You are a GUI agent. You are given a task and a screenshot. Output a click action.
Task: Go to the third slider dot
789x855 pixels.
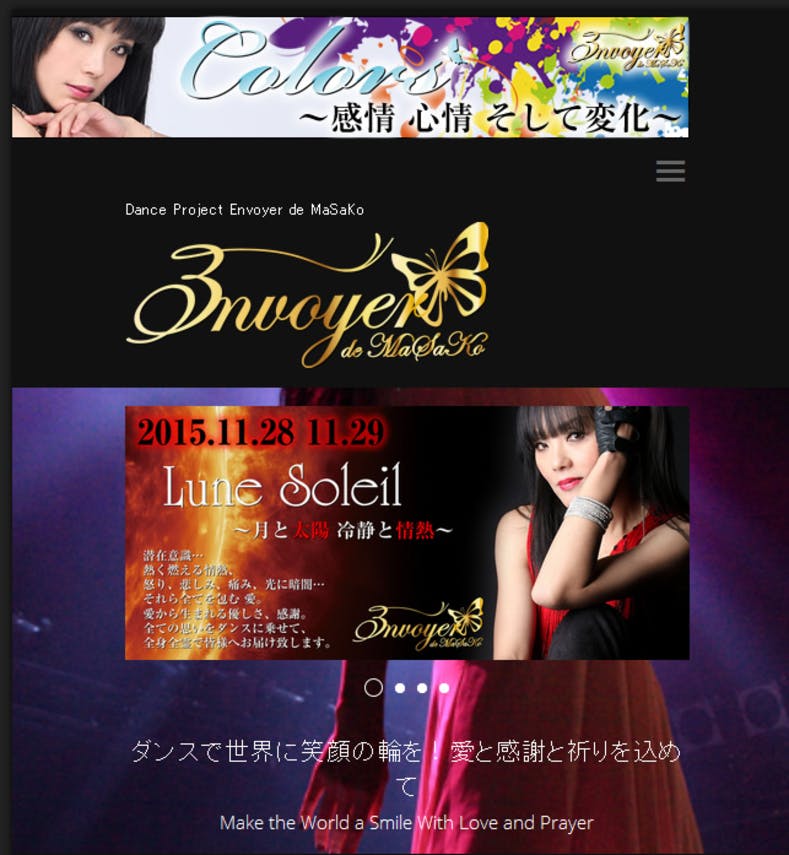(x=422, y=688)
